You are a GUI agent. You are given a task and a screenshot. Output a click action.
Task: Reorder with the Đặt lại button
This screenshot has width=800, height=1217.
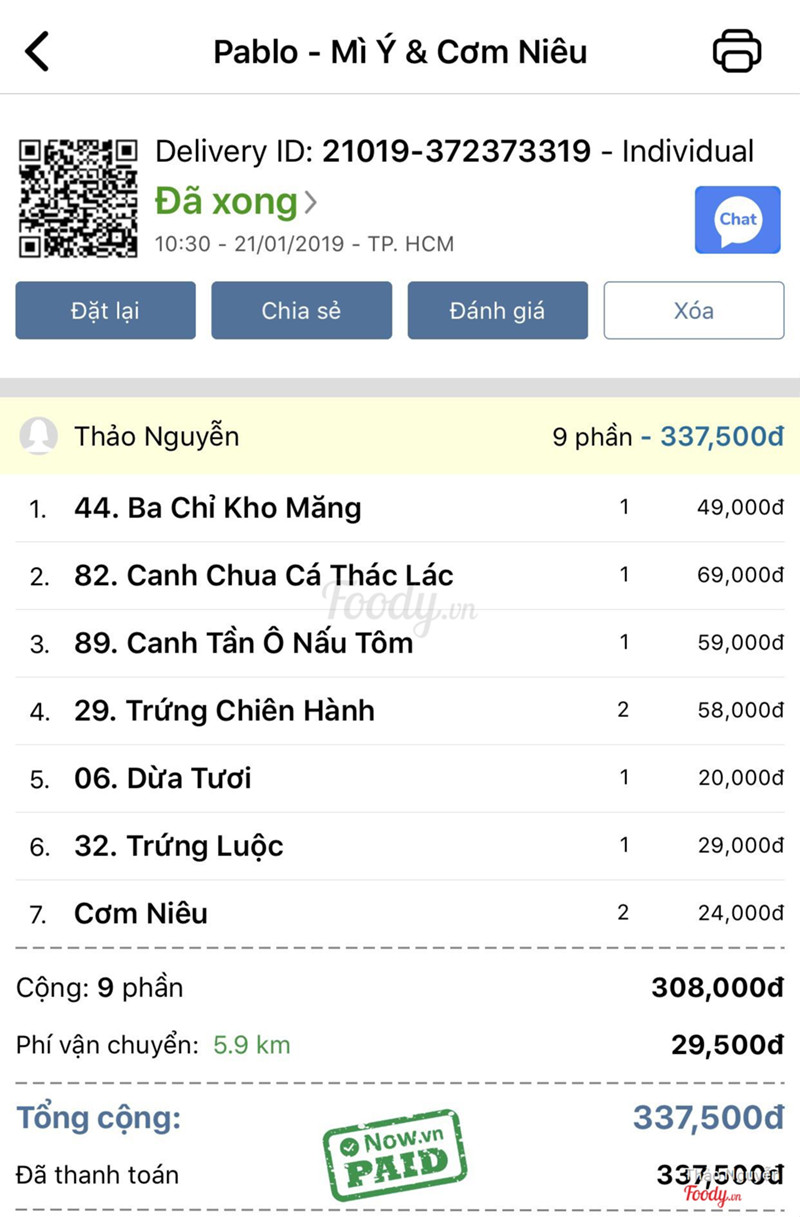pos(105,311)
